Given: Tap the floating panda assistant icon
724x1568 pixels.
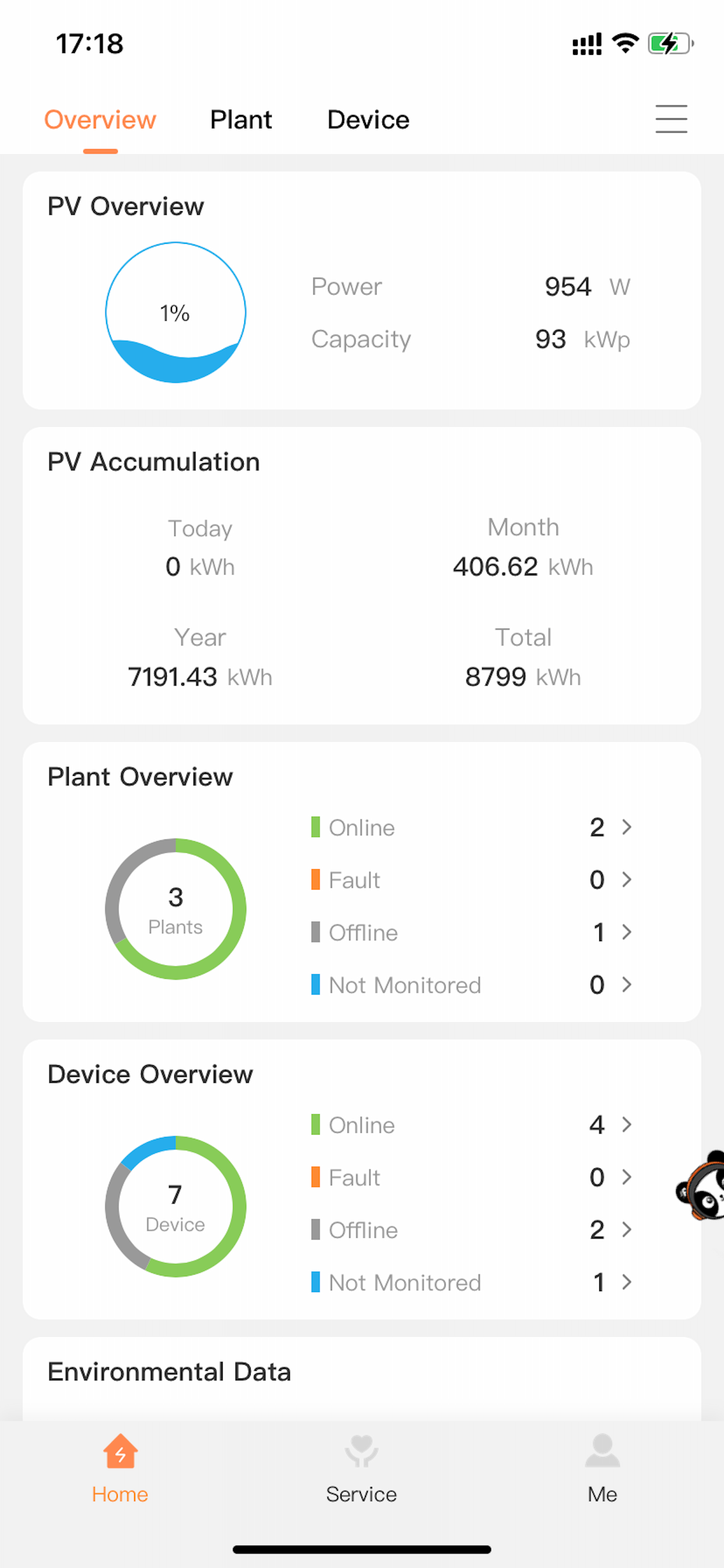Looking at the screenshot, I should tap(701, 1185).
